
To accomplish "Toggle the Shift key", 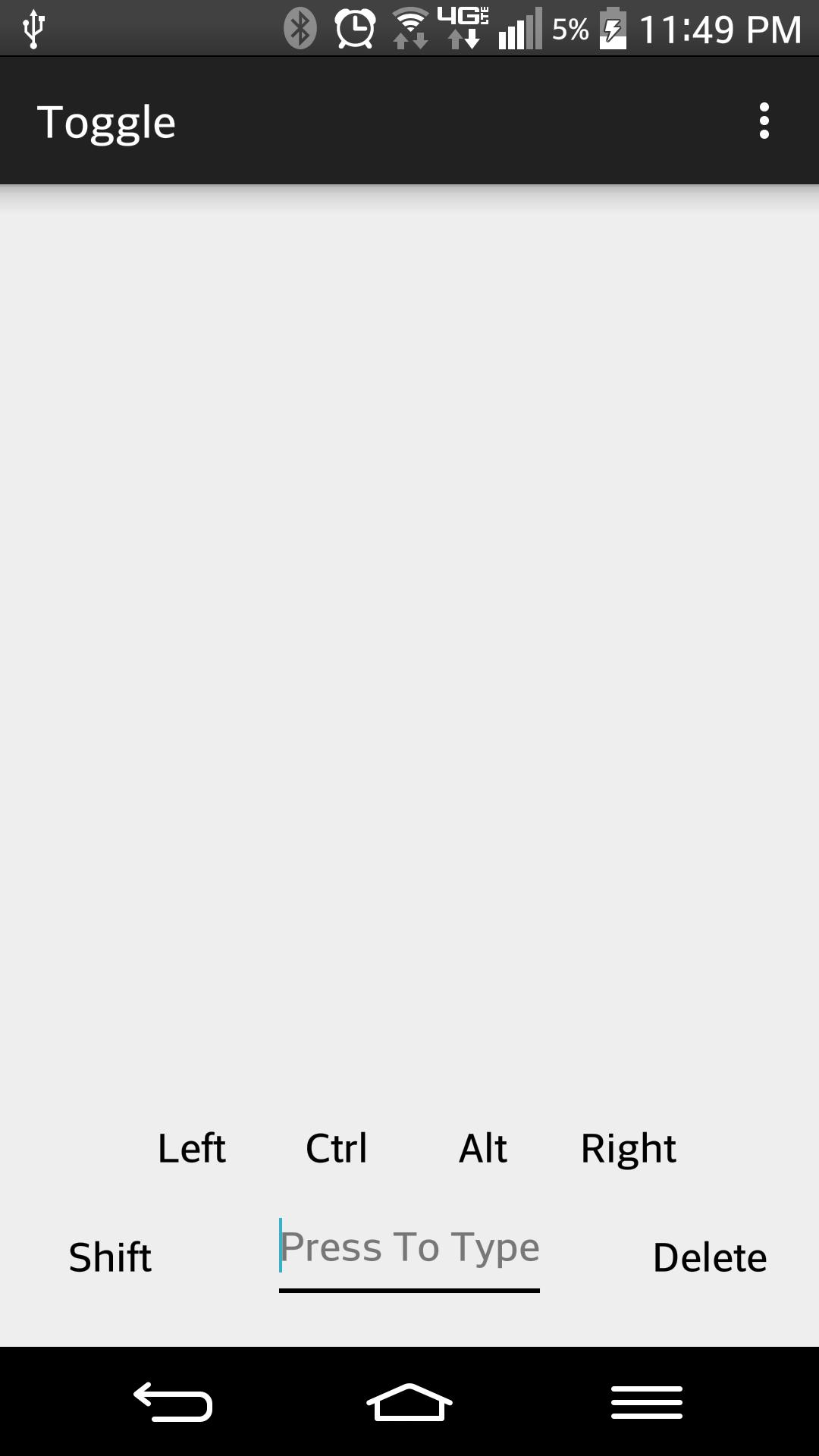I will (x=110, y=1257).
